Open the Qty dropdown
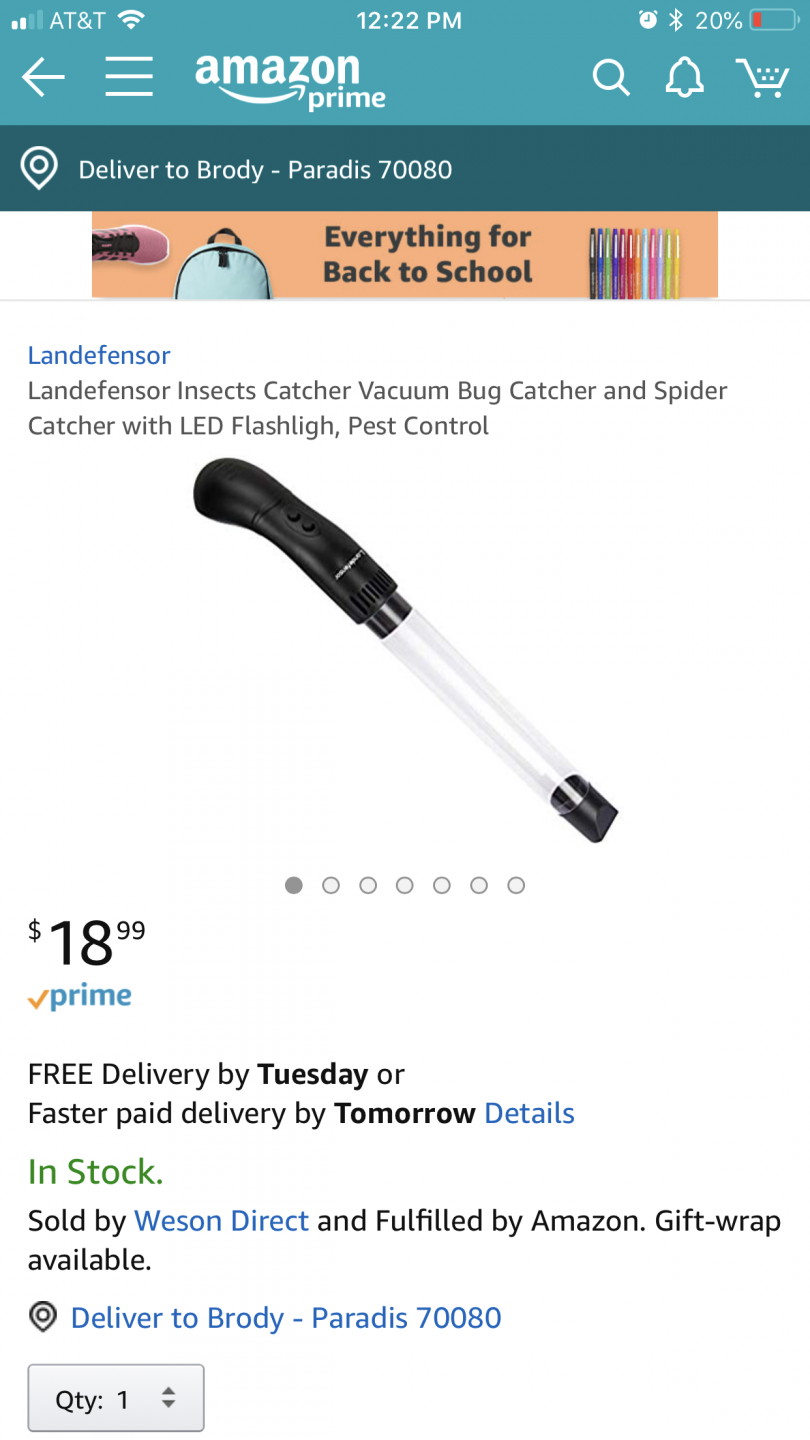Screen dimensions: 810x1440 pyautogui.click(x=116, y=1398)
